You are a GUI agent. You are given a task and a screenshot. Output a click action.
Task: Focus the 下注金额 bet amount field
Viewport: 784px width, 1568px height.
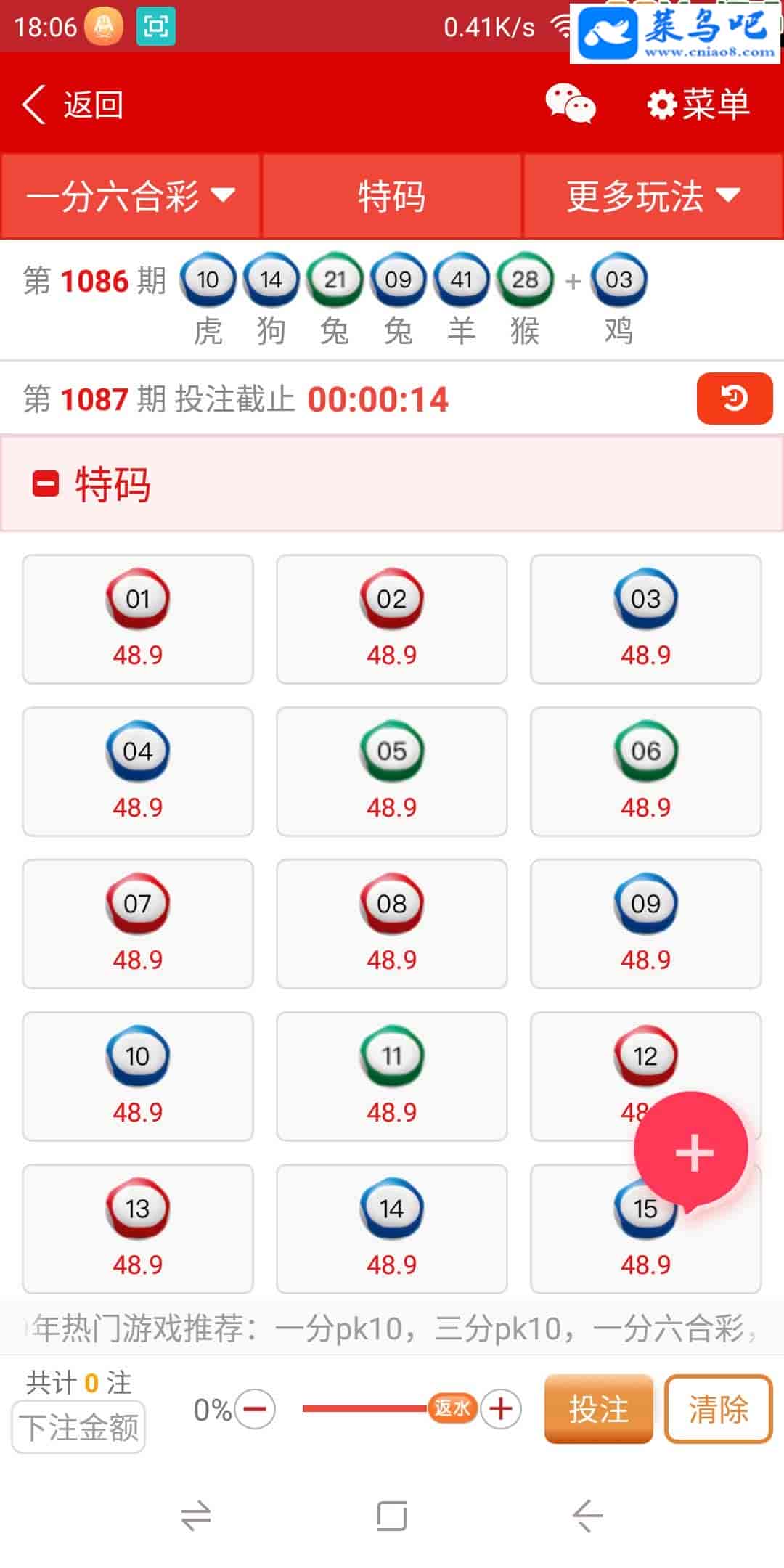78,1427
